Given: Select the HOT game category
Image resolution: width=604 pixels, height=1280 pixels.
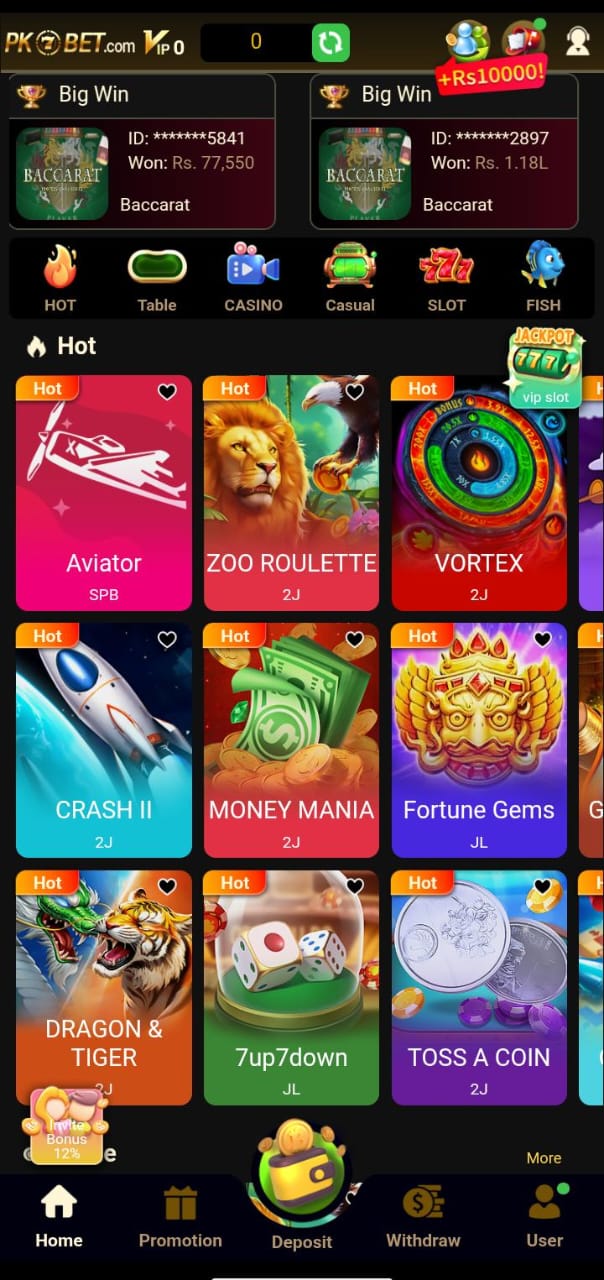Looking at the screenshot, I should (60, 279).
